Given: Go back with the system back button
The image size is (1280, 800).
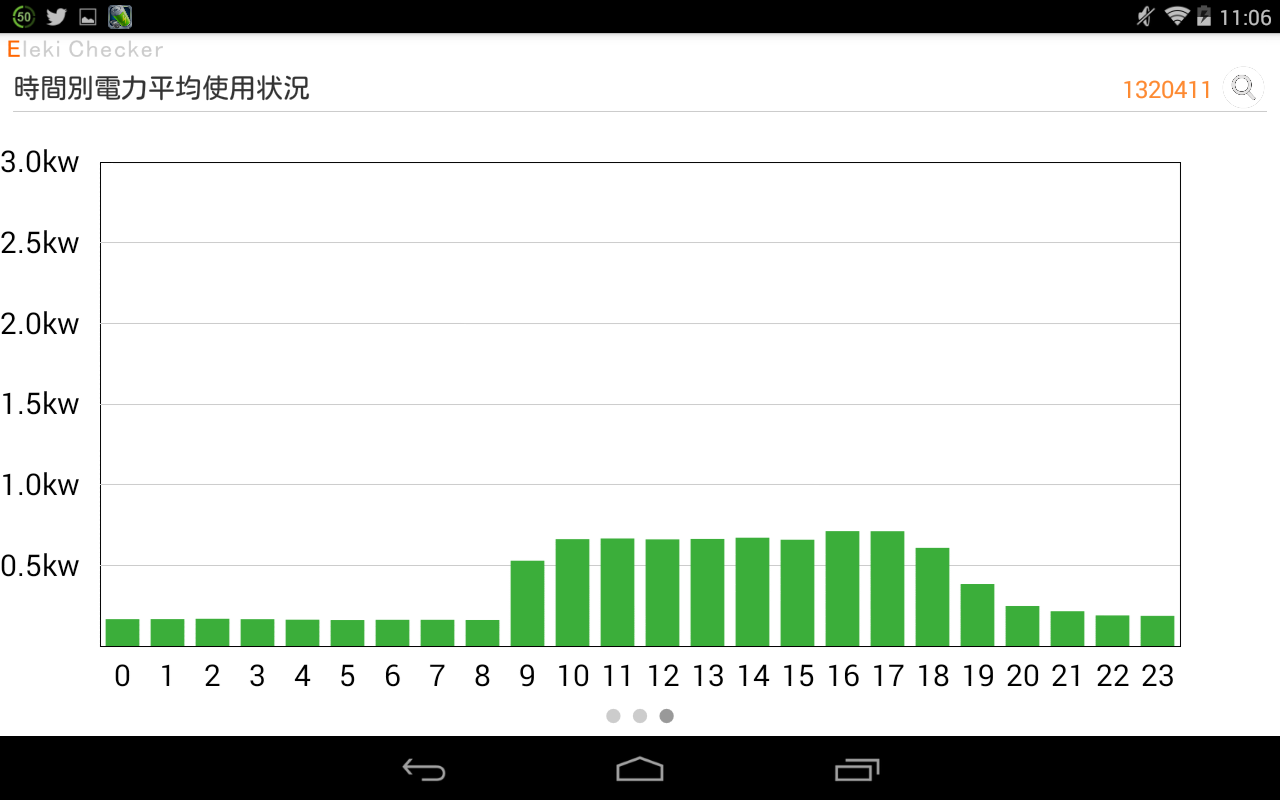Looking at the screenshot, I should pyautogui.click(x=424, y=769).
